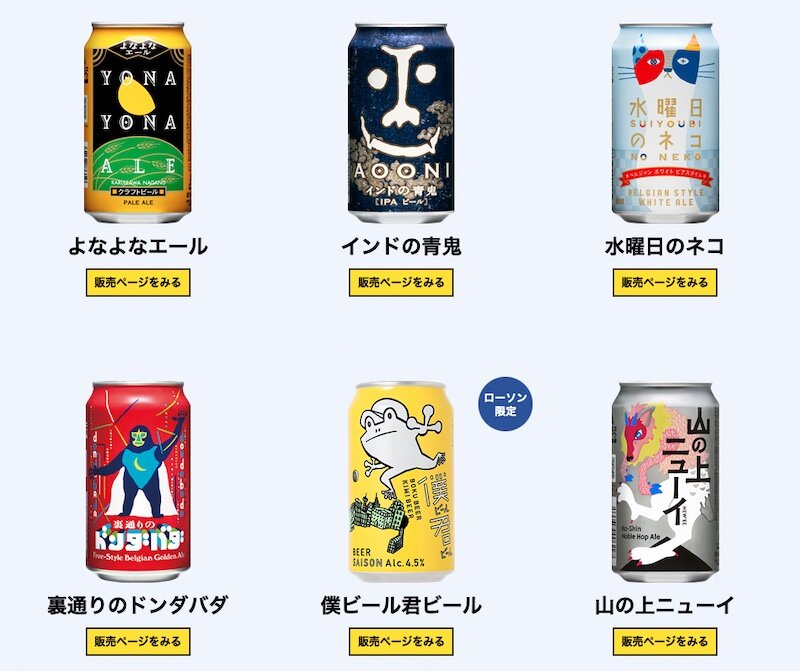Viewport: 800px width, 671px height.
Task: See sales page for 僕ビール君ビール
Action: click(401, 641)
